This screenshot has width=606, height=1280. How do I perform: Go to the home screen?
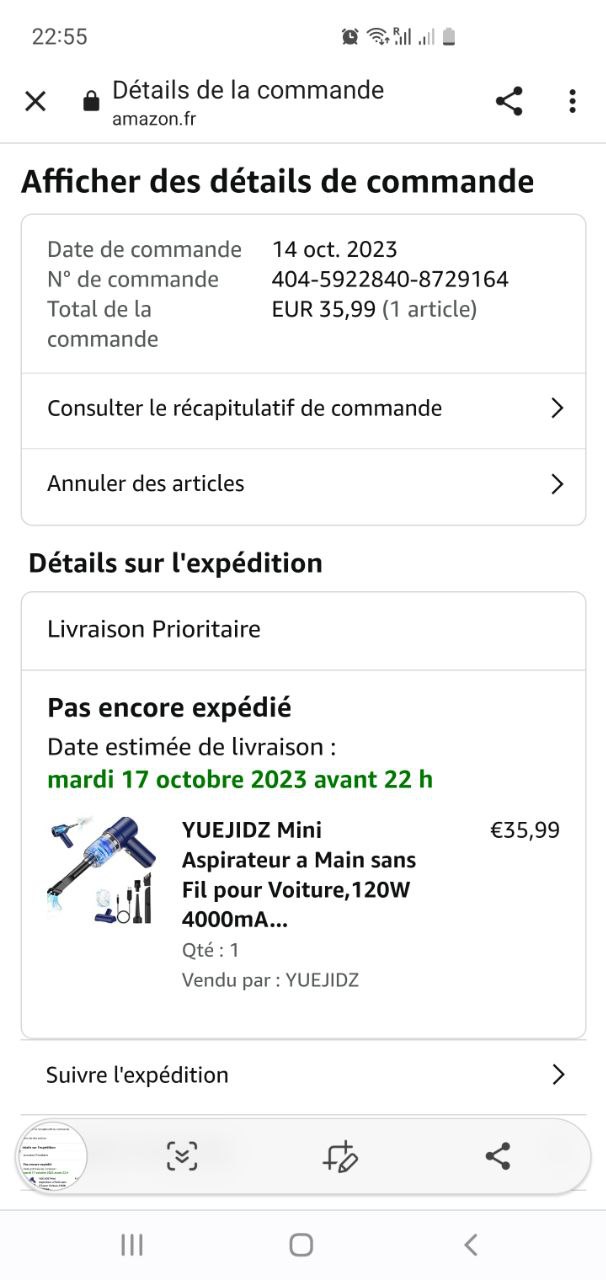(x=301, y=1244)
